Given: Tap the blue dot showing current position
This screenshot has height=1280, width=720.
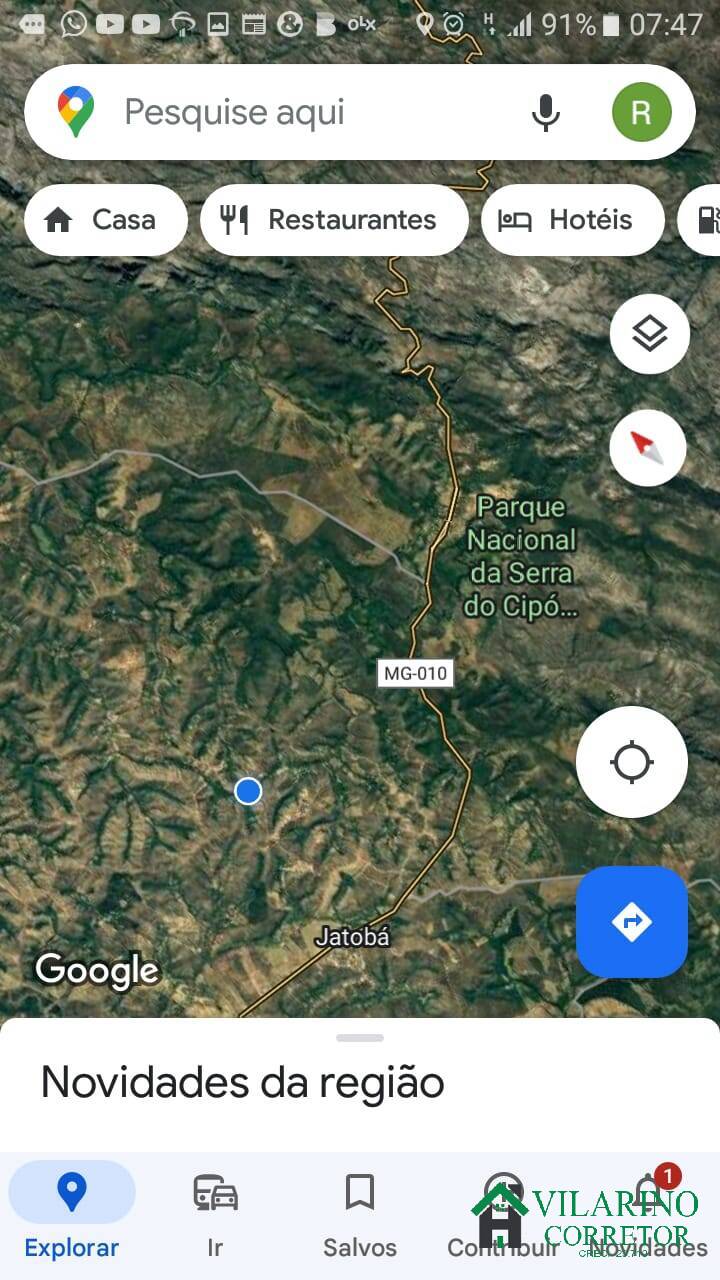Looking at the screenshot, I should pos(248,791).
